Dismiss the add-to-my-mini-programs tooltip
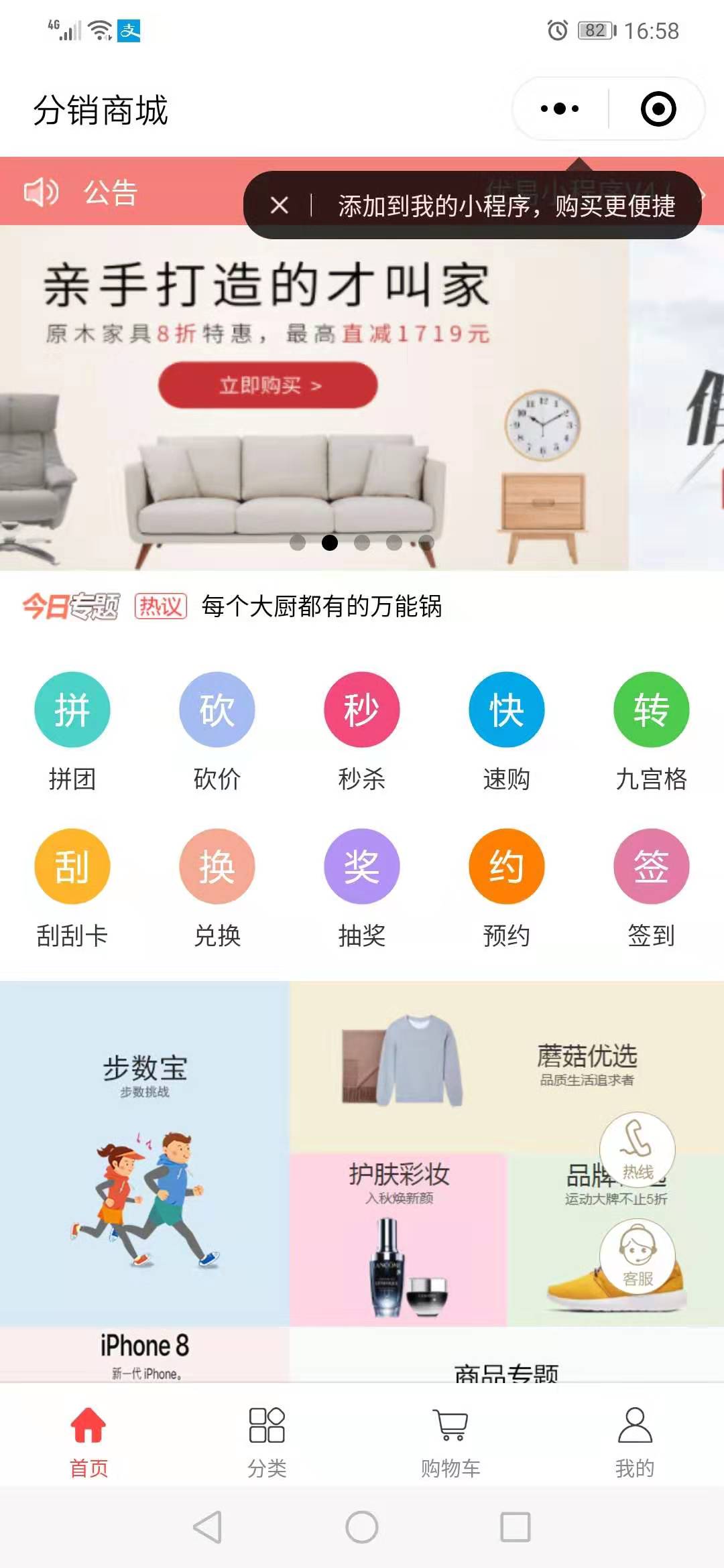Screen dimensions: 724x1568 coord(280,205)
